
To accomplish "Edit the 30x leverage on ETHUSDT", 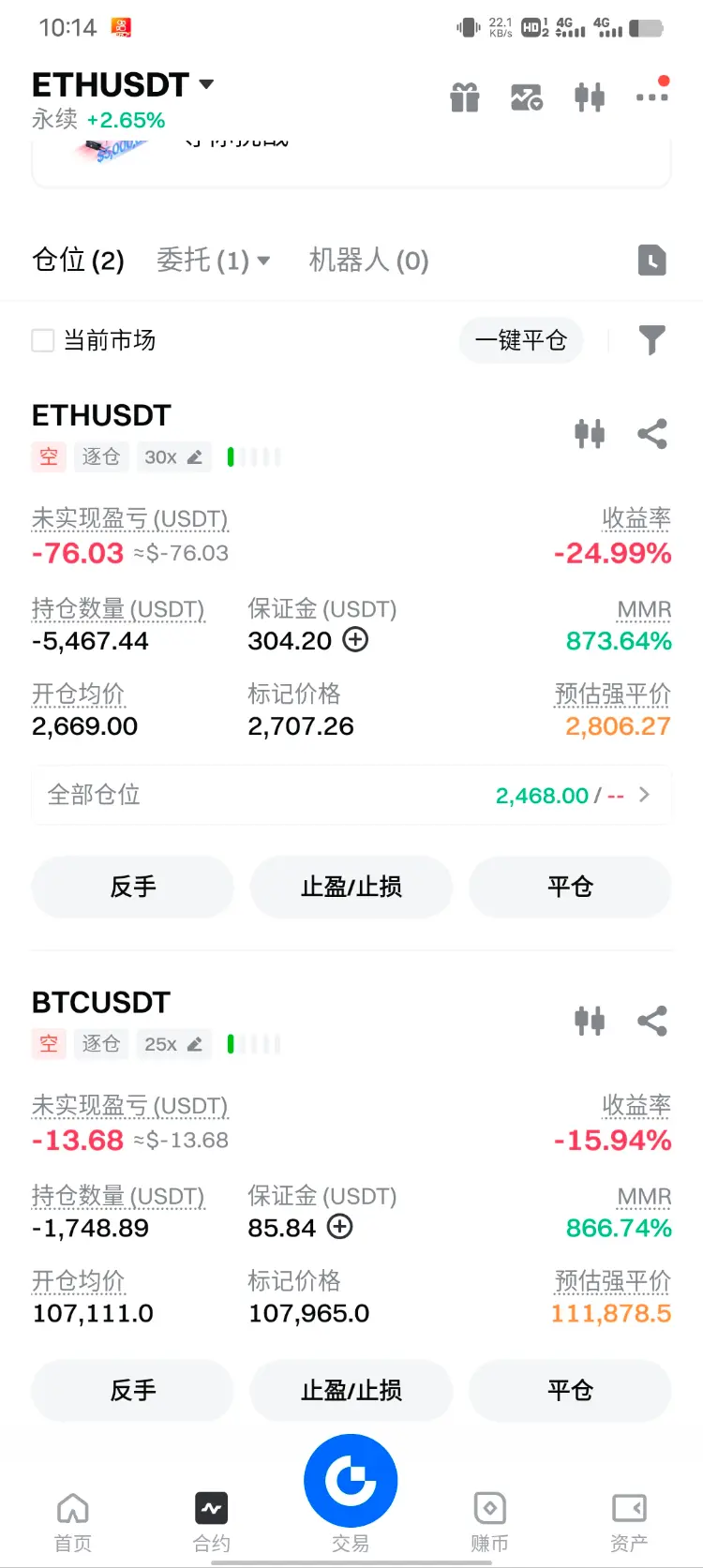I will pos(173,457).
